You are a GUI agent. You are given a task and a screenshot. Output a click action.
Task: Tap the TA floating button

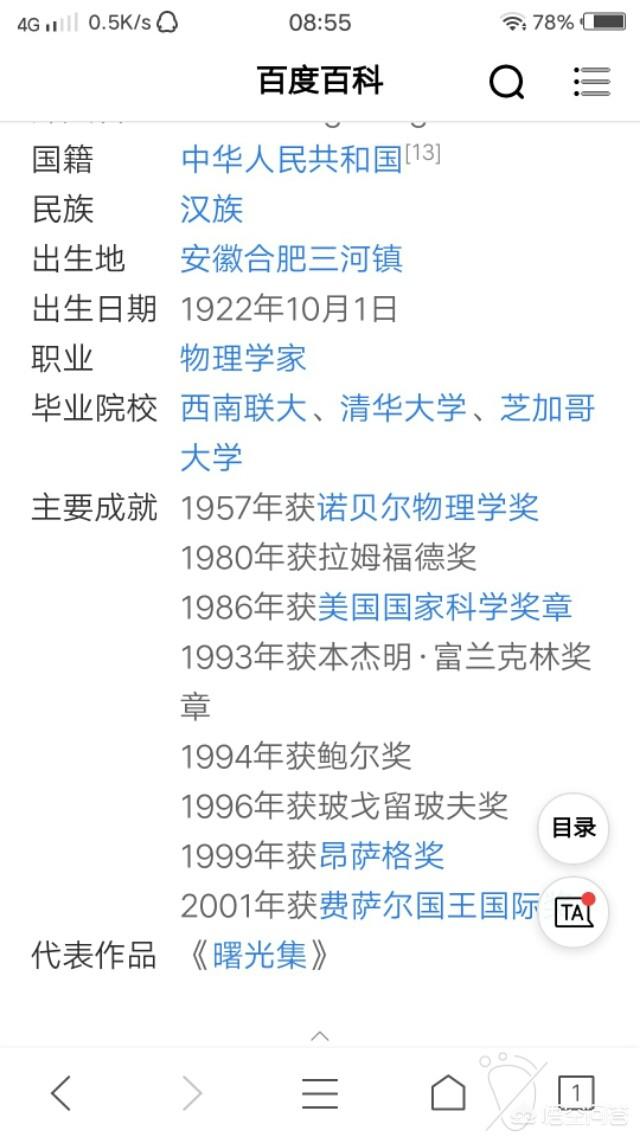tap(573, 912)
